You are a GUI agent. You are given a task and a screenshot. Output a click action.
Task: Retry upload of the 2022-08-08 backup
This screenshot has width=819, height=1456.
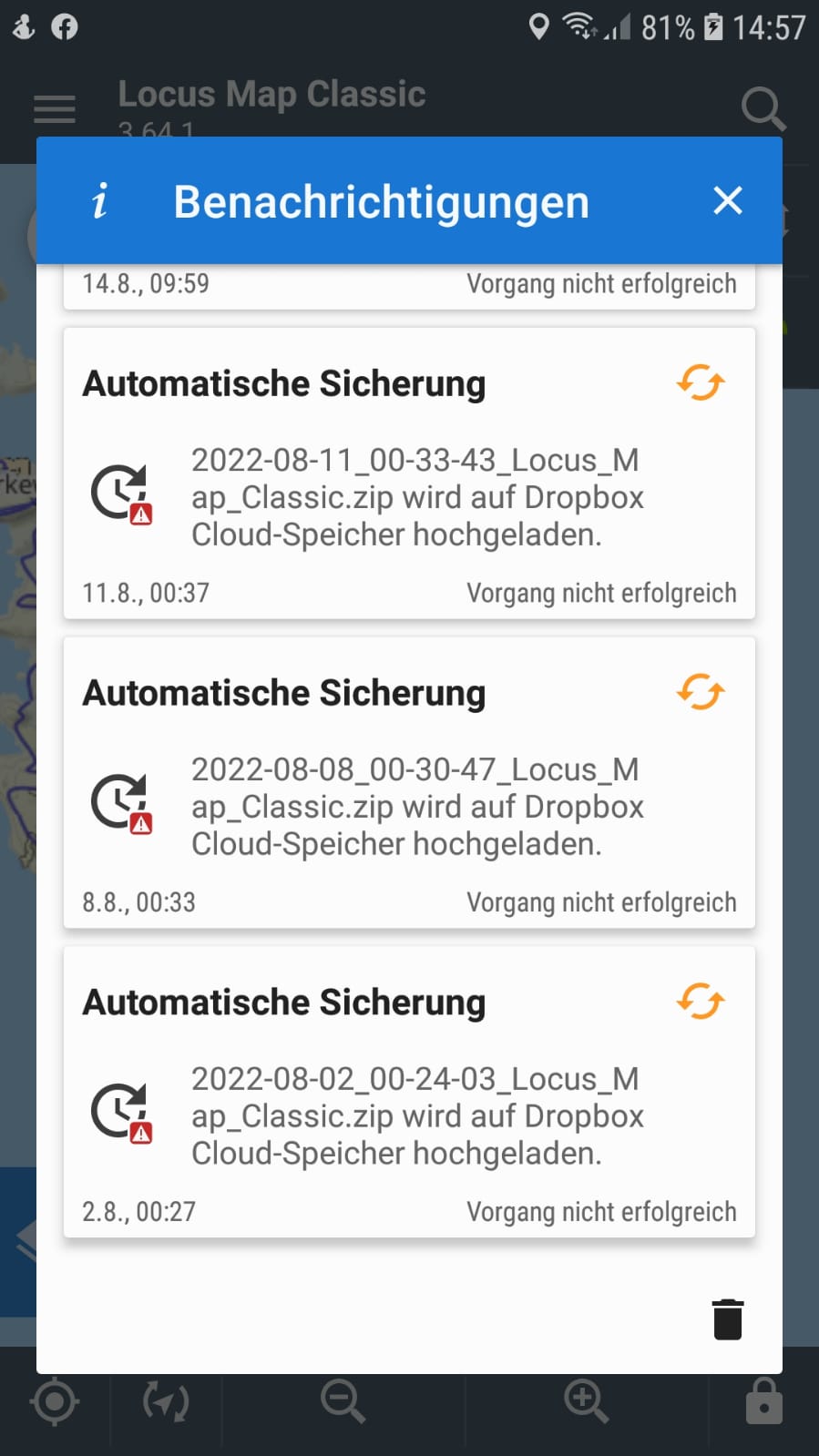pos(700,692)
